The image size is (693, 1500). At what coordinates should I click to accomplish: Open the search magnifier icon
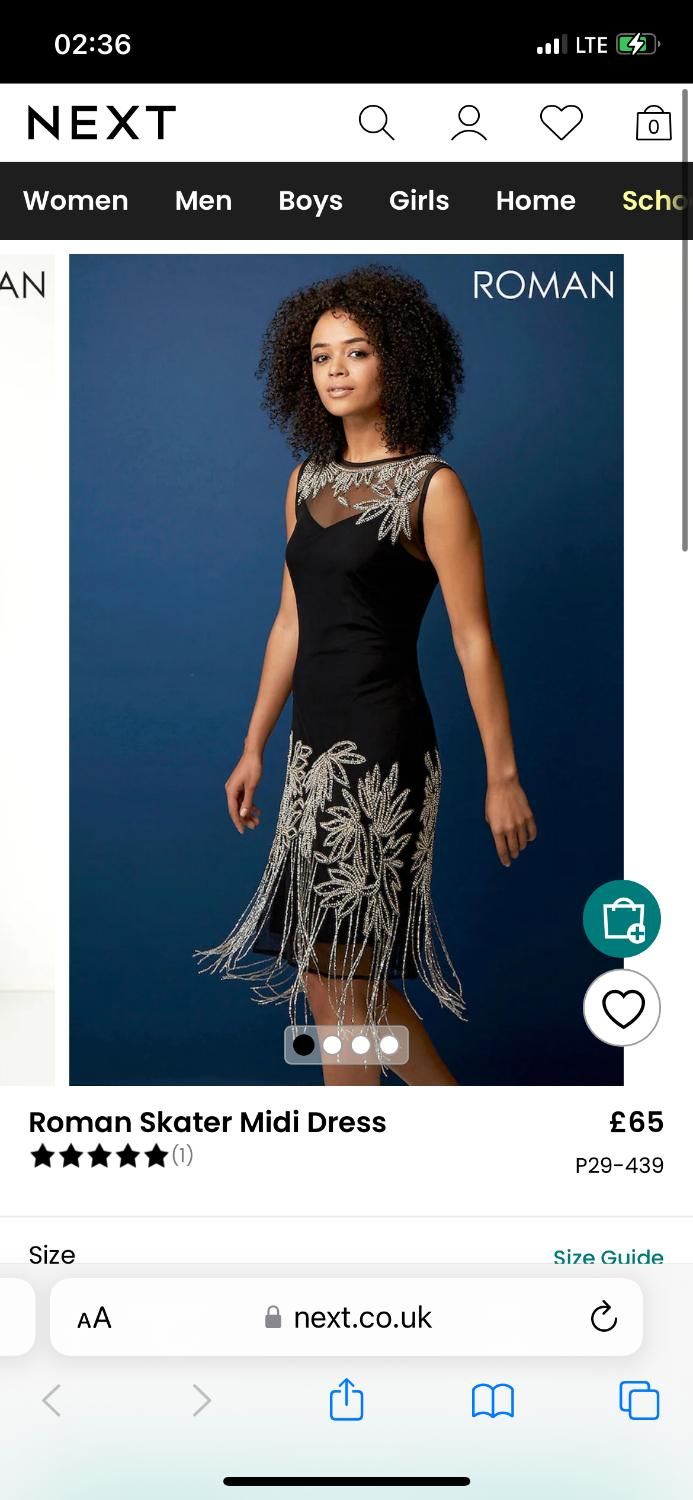click(376, 123)
